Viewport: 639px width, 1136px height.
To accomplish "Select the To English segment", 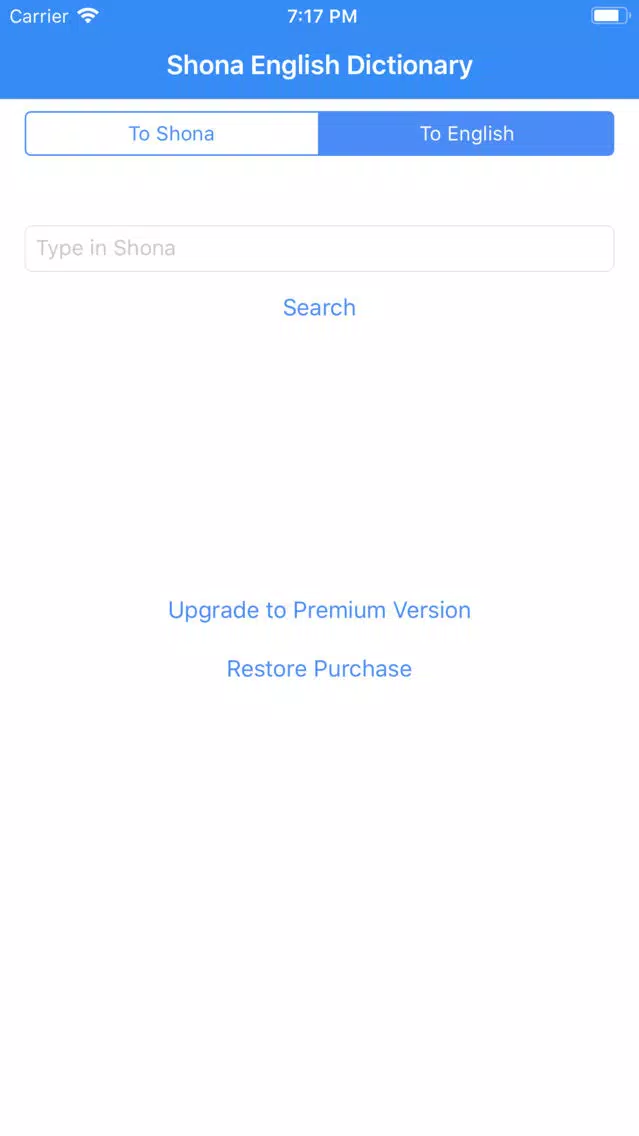I will [467, 133].
